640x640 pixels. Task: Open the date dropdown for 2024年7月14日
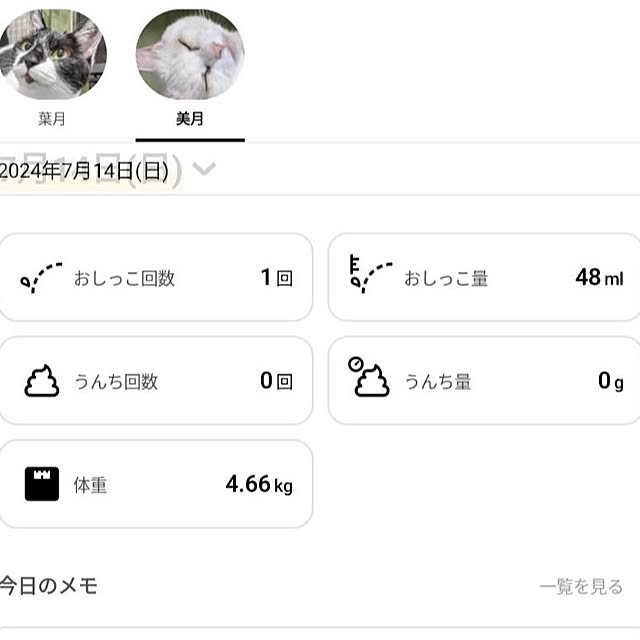click(x=204, y=168)
